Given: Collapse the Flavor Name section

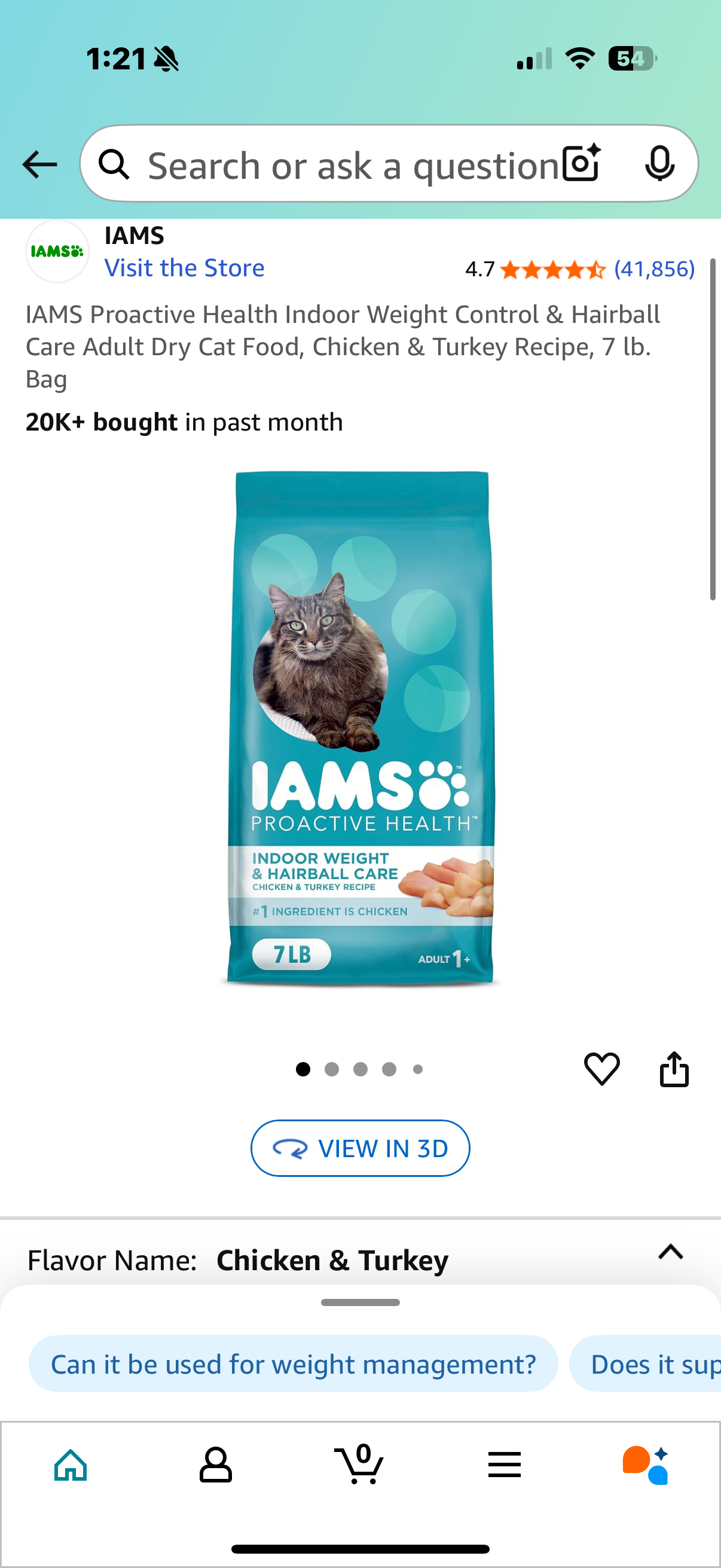Looking at the screenshot, I should 671,1252.
